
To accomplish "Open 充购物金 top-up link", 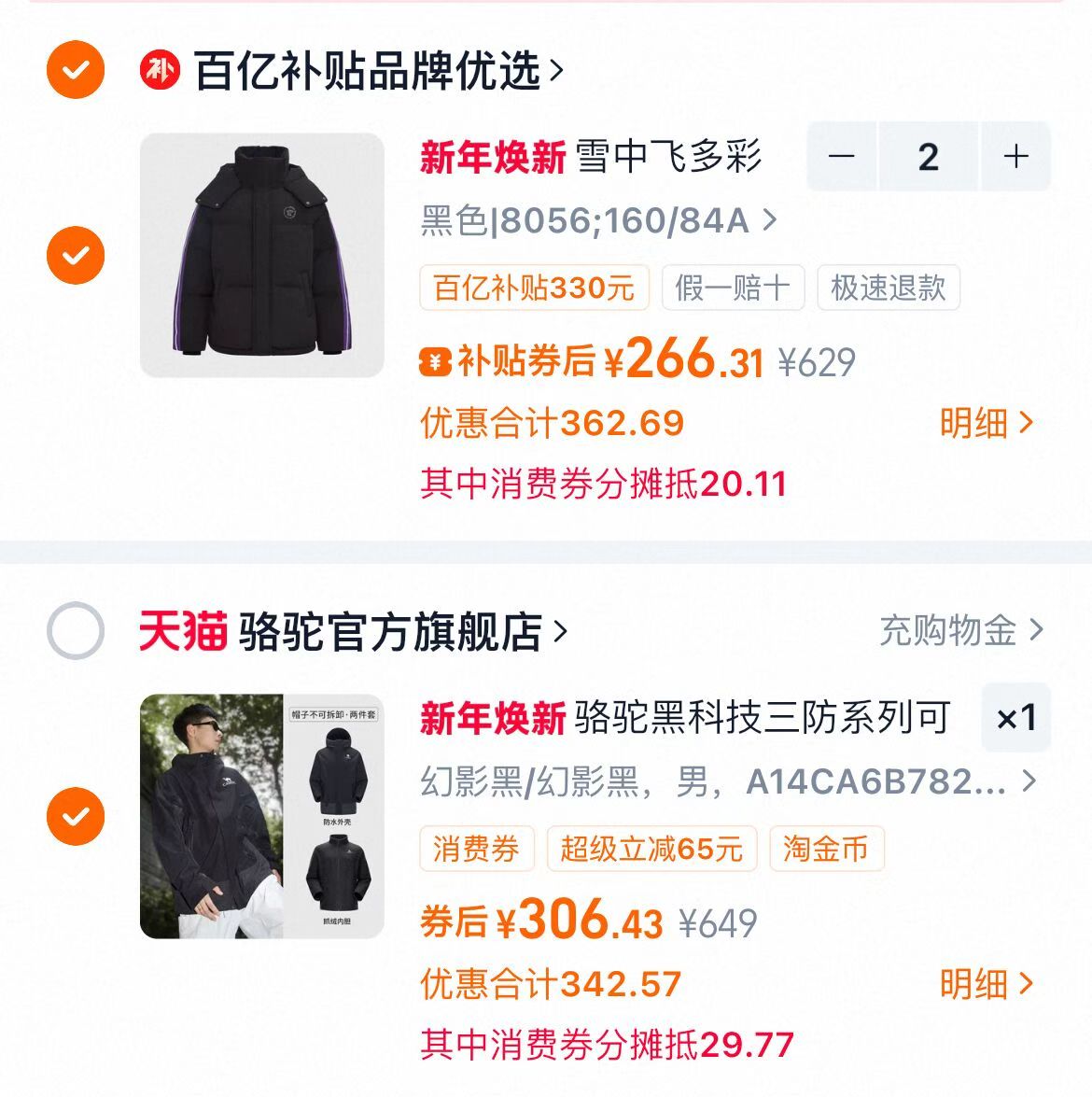I will [x=961, y=631].
